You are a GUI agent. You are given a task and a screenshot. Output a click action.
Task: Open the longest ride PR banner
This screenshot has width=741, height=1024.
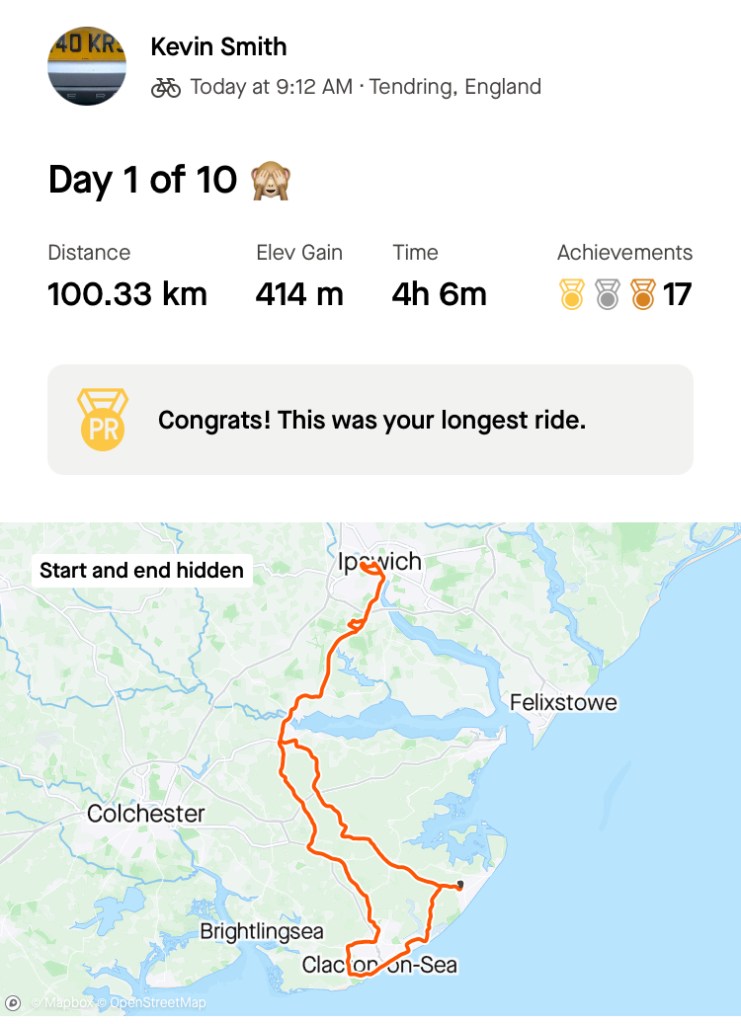[x=370, y=419]
